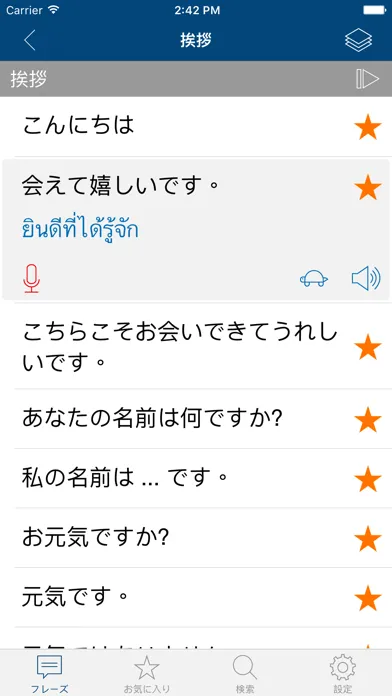Toggle the star beside お元気ですか?
The height and width of the screenshot is (696, 392).
pos(368,538)
